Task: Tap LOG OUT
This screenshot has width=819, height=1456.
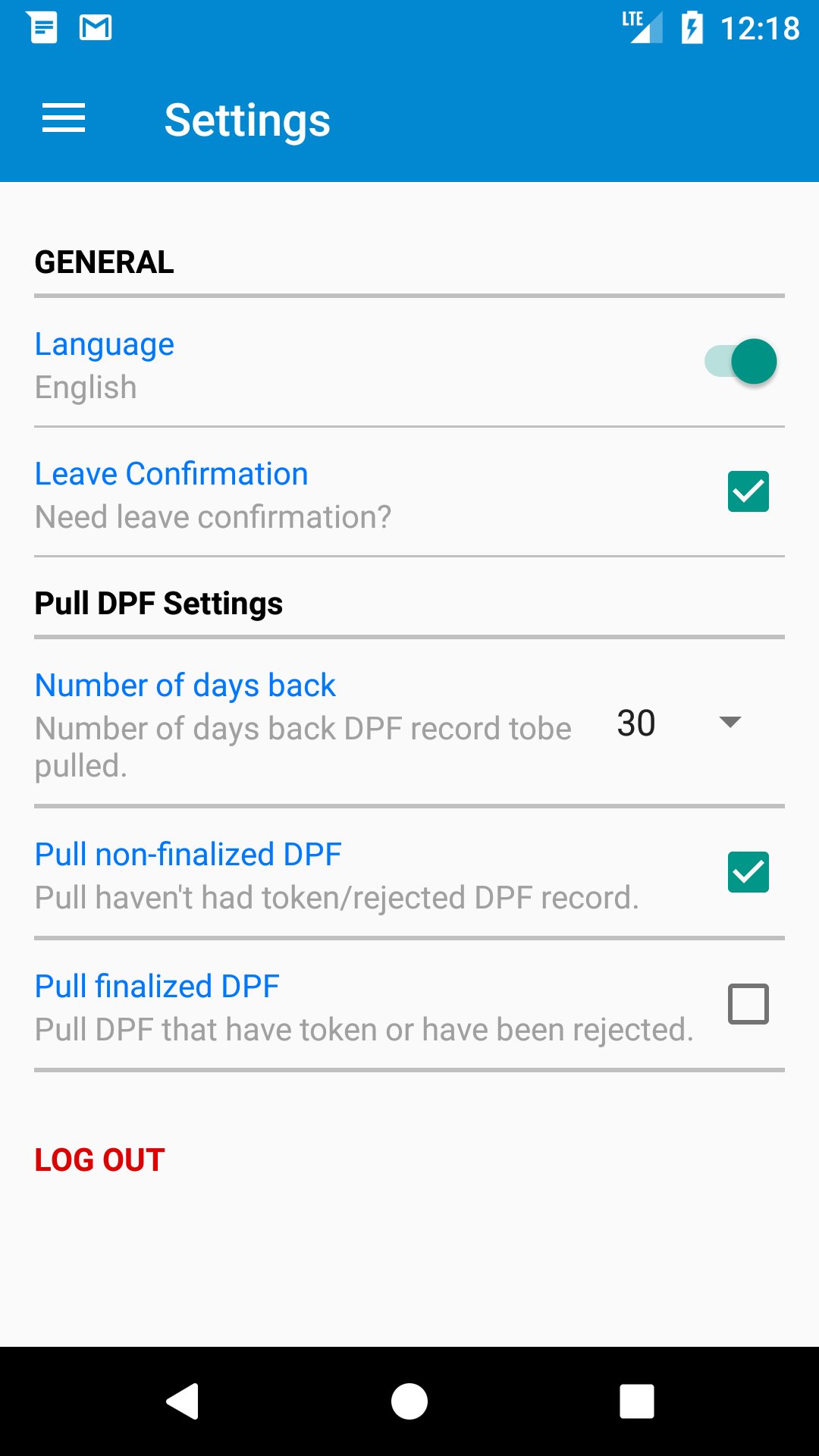Action: pyautogui.click(x=99, y=1160)
